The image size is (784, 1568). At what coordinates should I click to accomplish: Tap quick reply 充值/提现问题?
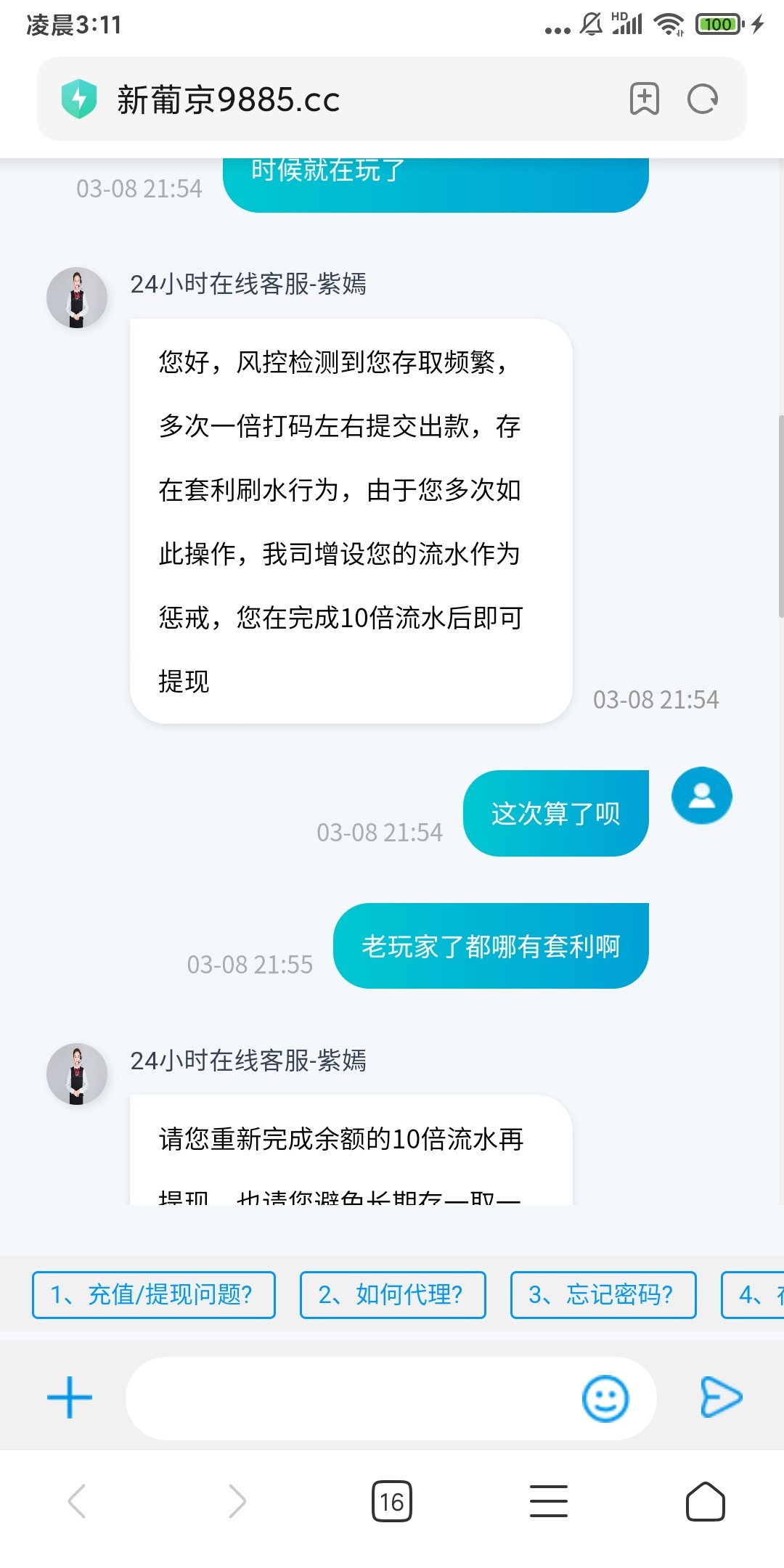(153, 1294)
